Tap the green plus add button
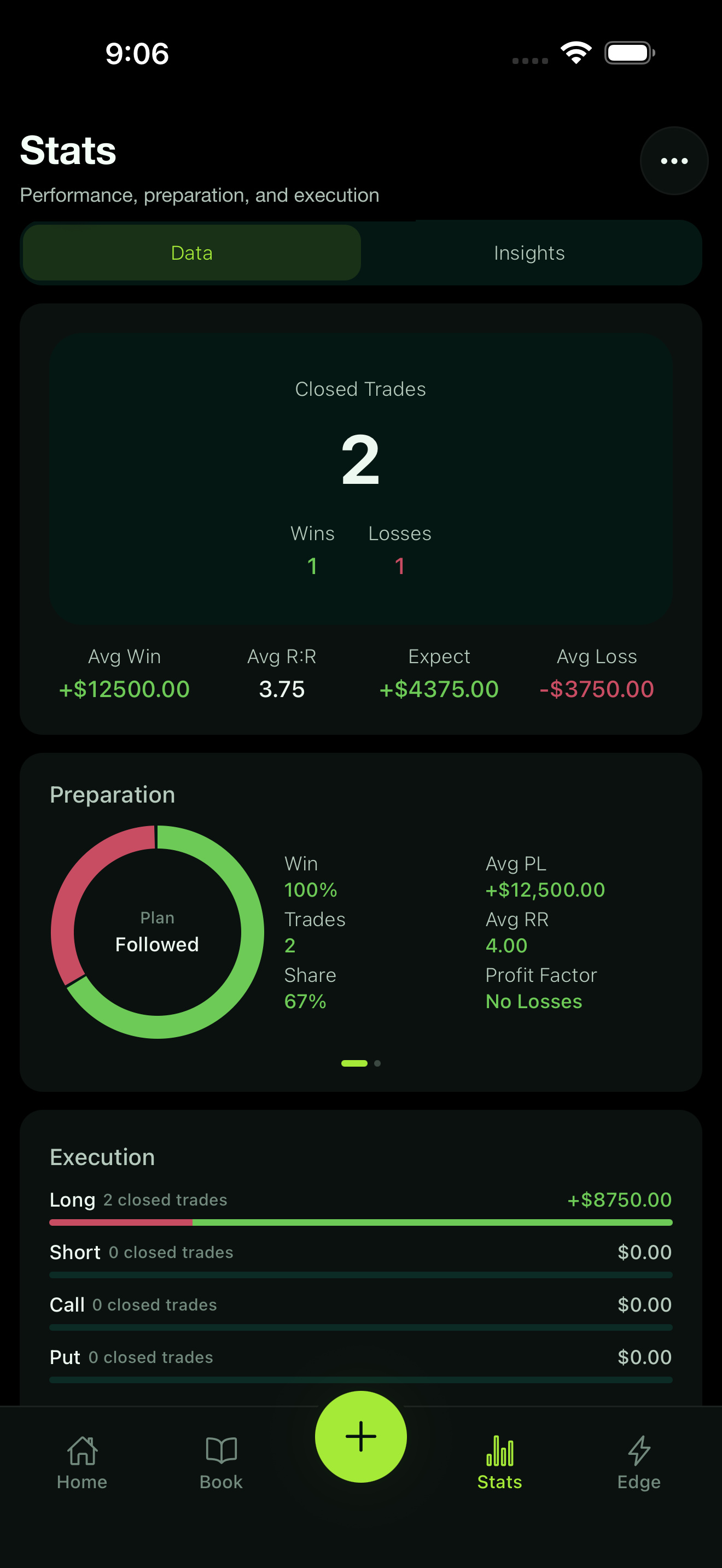722x1568 pixels. (x=361, y=1437)
